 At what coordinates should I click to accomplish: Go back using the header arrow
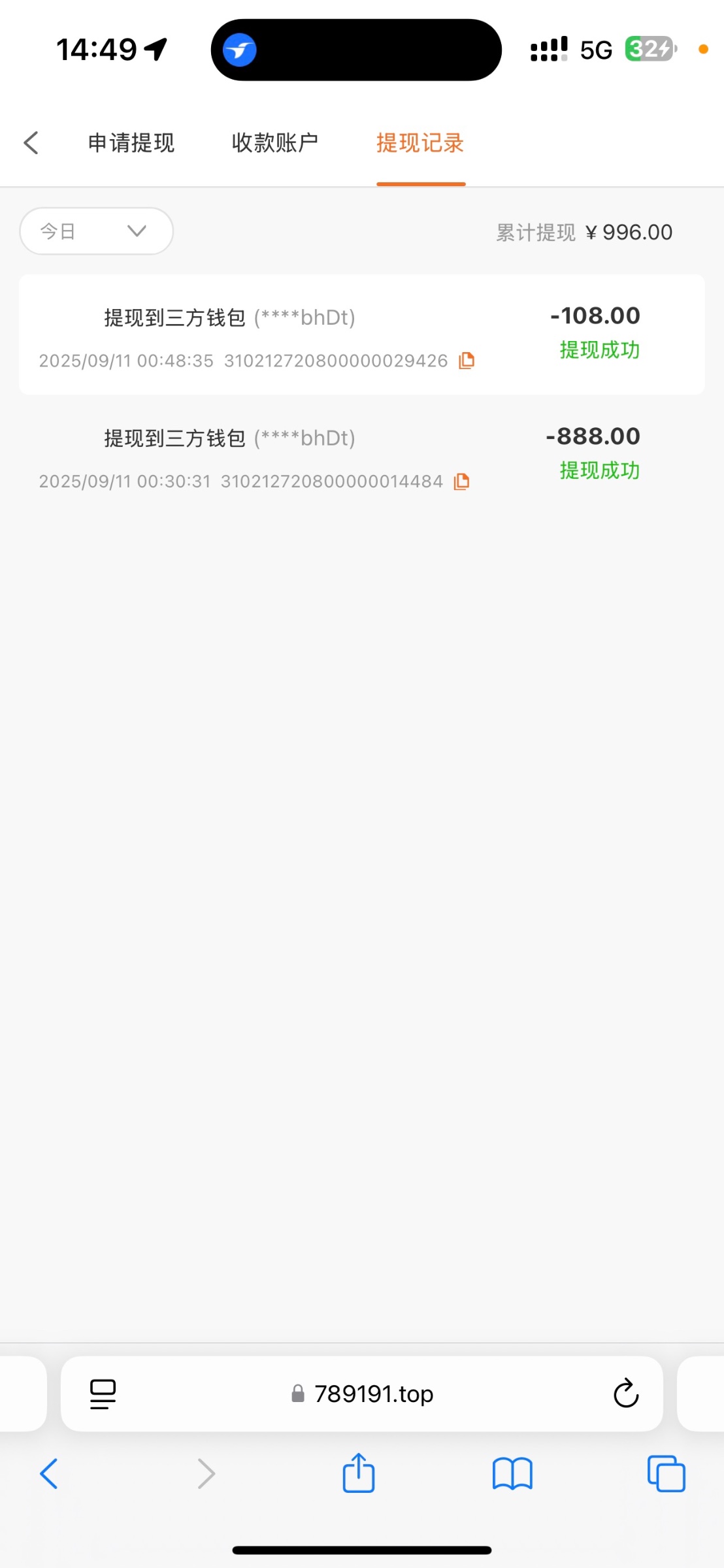(x=31, y=142)
